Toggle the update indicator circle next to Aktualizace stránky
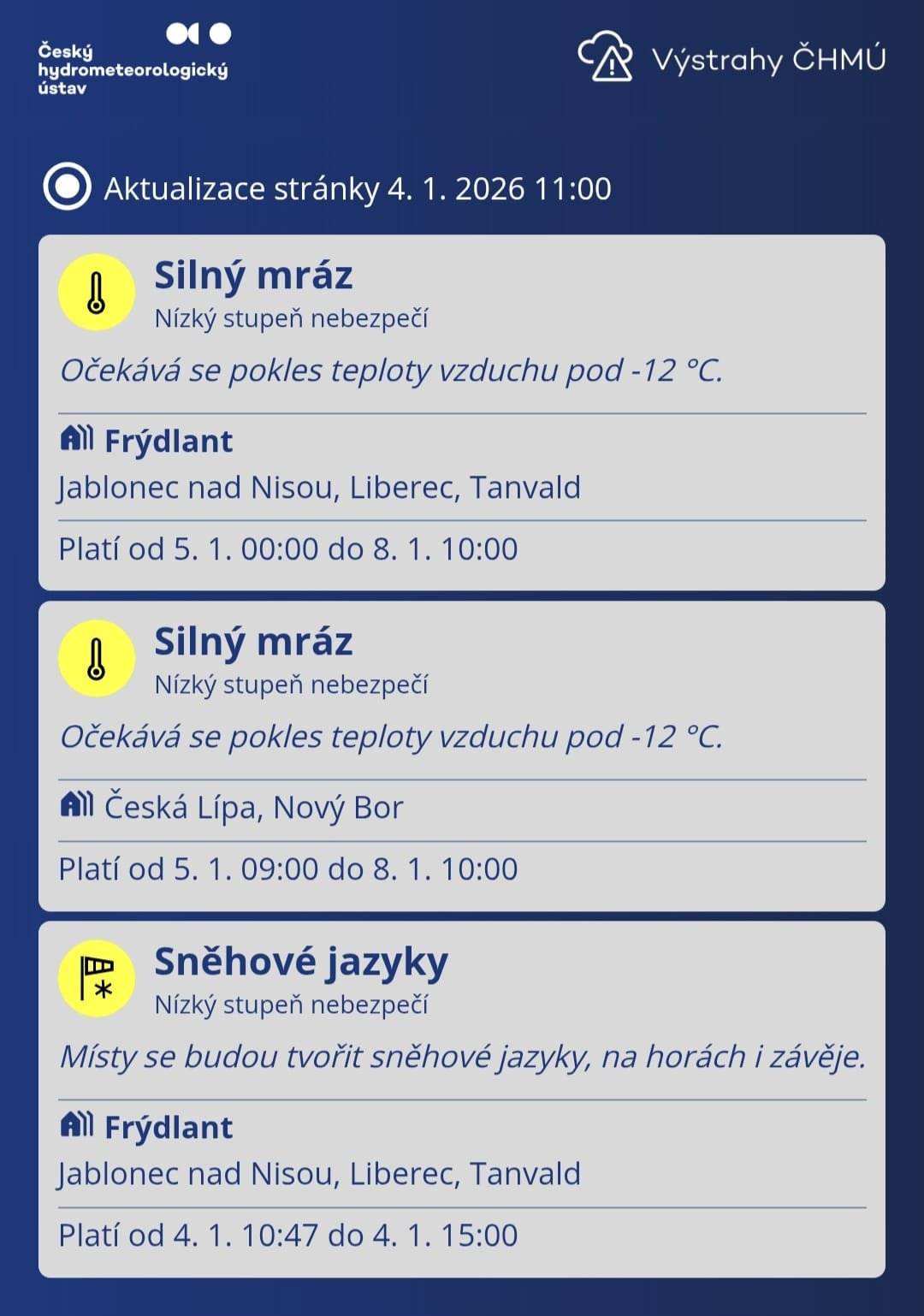 coord(67,186)
